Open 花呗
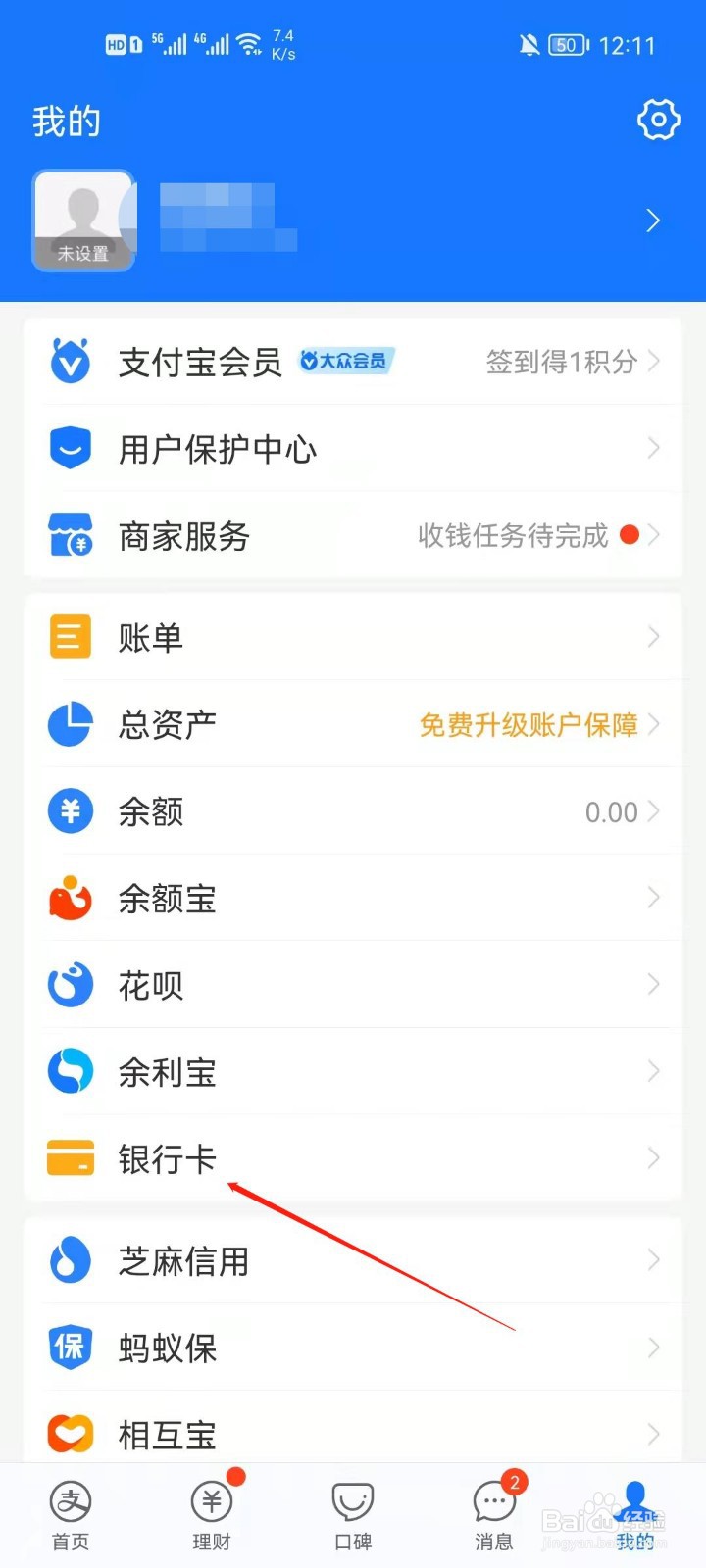 point(352,986)
